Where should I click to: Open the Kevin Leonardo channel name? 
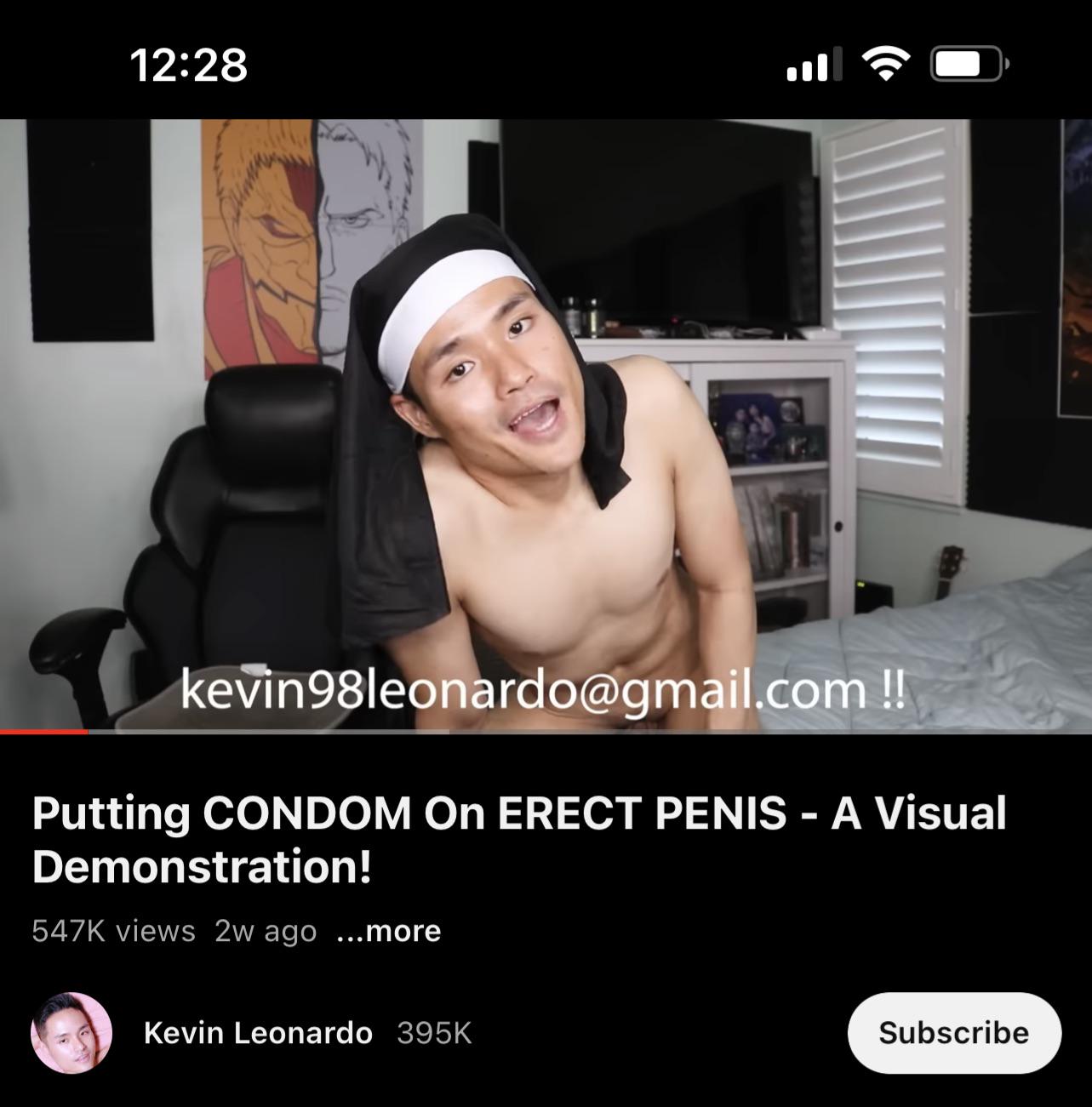coord(258,1032)
